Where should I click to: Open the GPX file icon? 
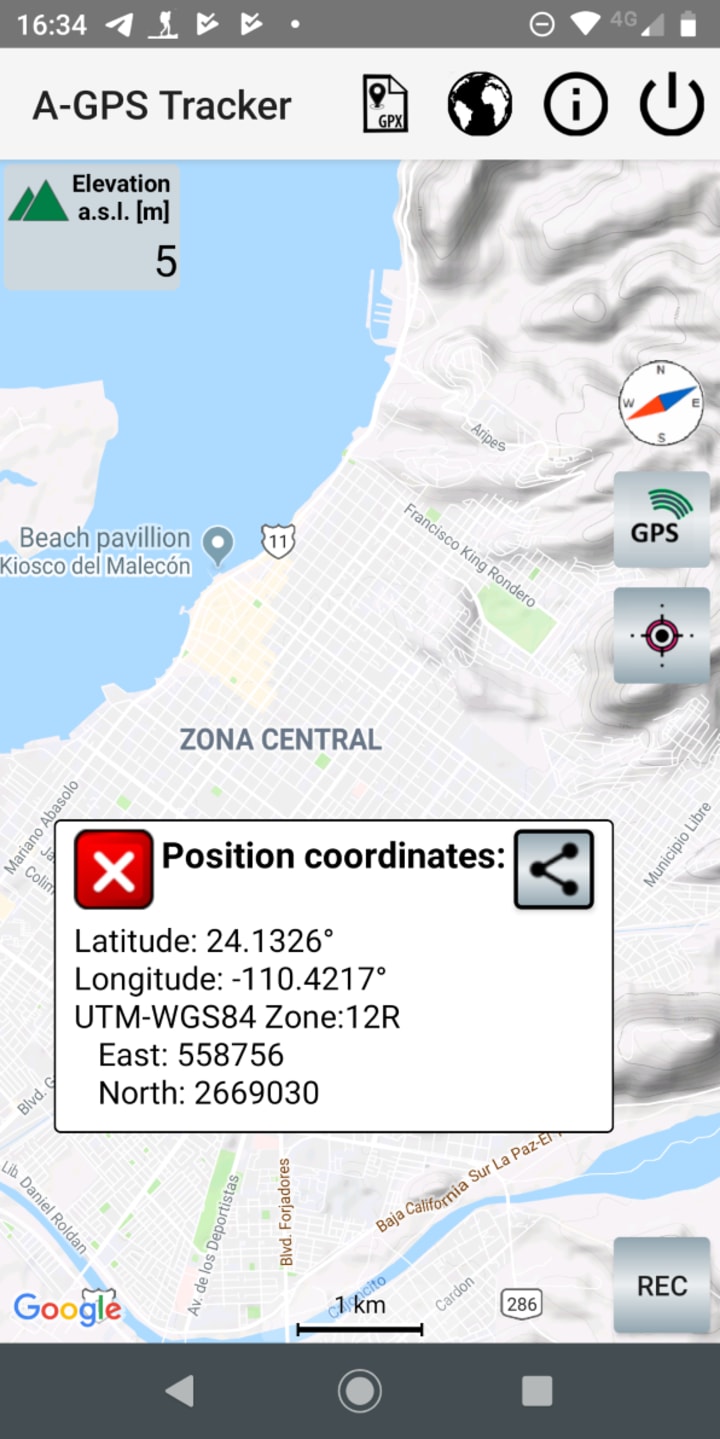385,104
